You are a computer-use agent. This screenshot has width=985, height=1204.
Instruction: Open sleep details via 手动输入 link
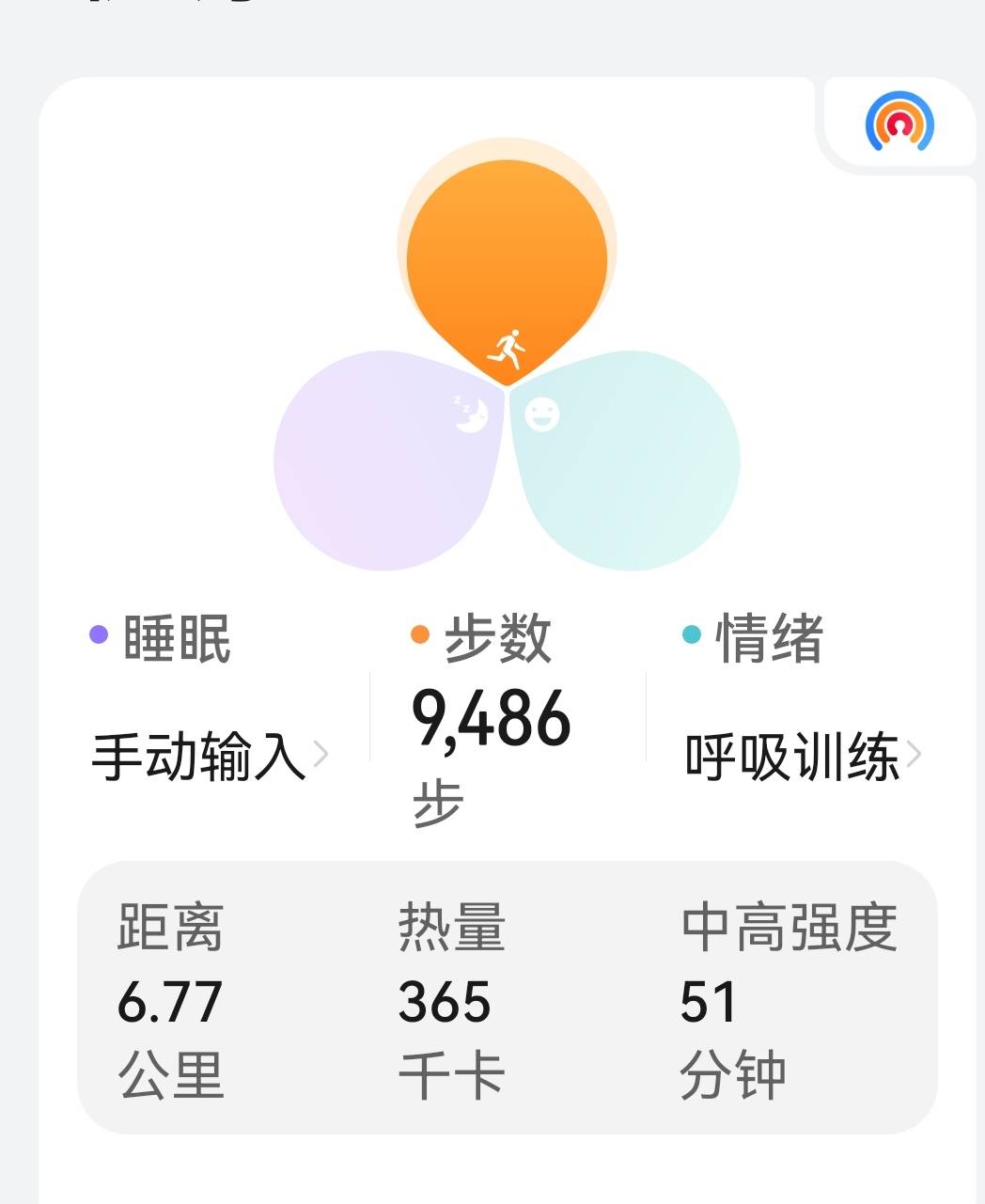pos(197,752)
